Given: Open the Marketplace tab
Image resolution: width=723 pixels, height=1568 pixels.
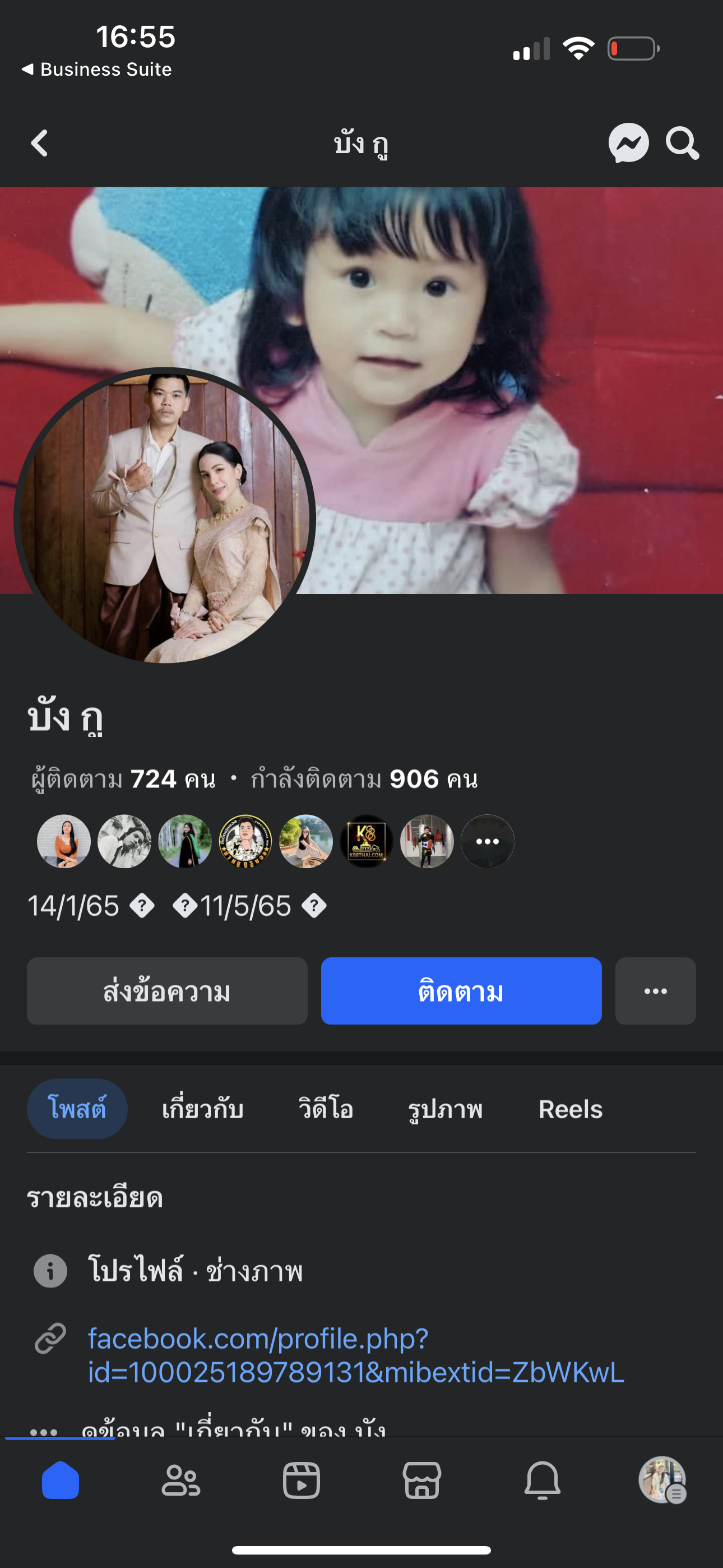Looking at the screenshot, I should (421, 1481).
